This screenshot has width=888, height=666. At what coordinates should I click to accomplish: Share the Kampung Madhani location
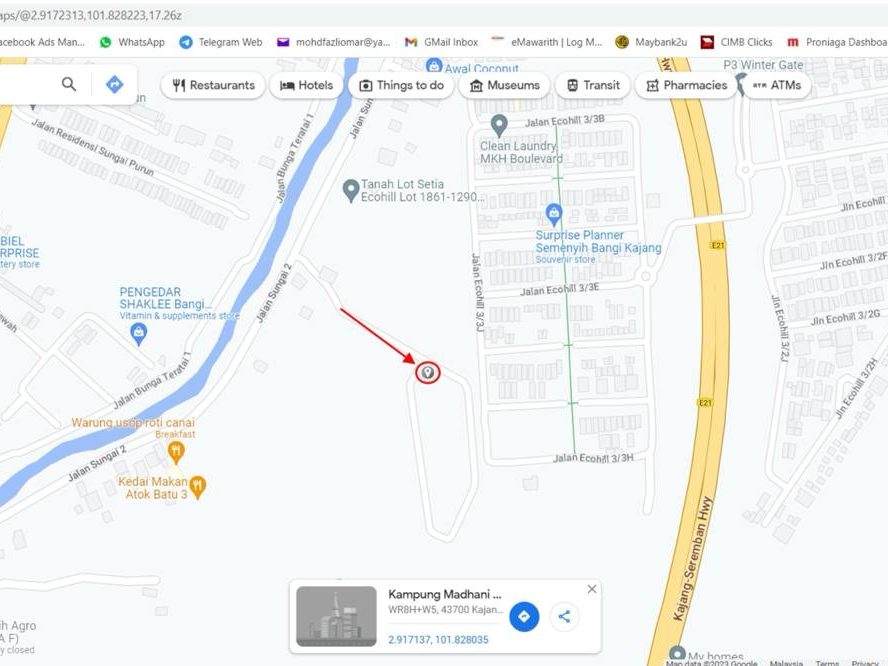pyautogui.click(x=564, y=616)
